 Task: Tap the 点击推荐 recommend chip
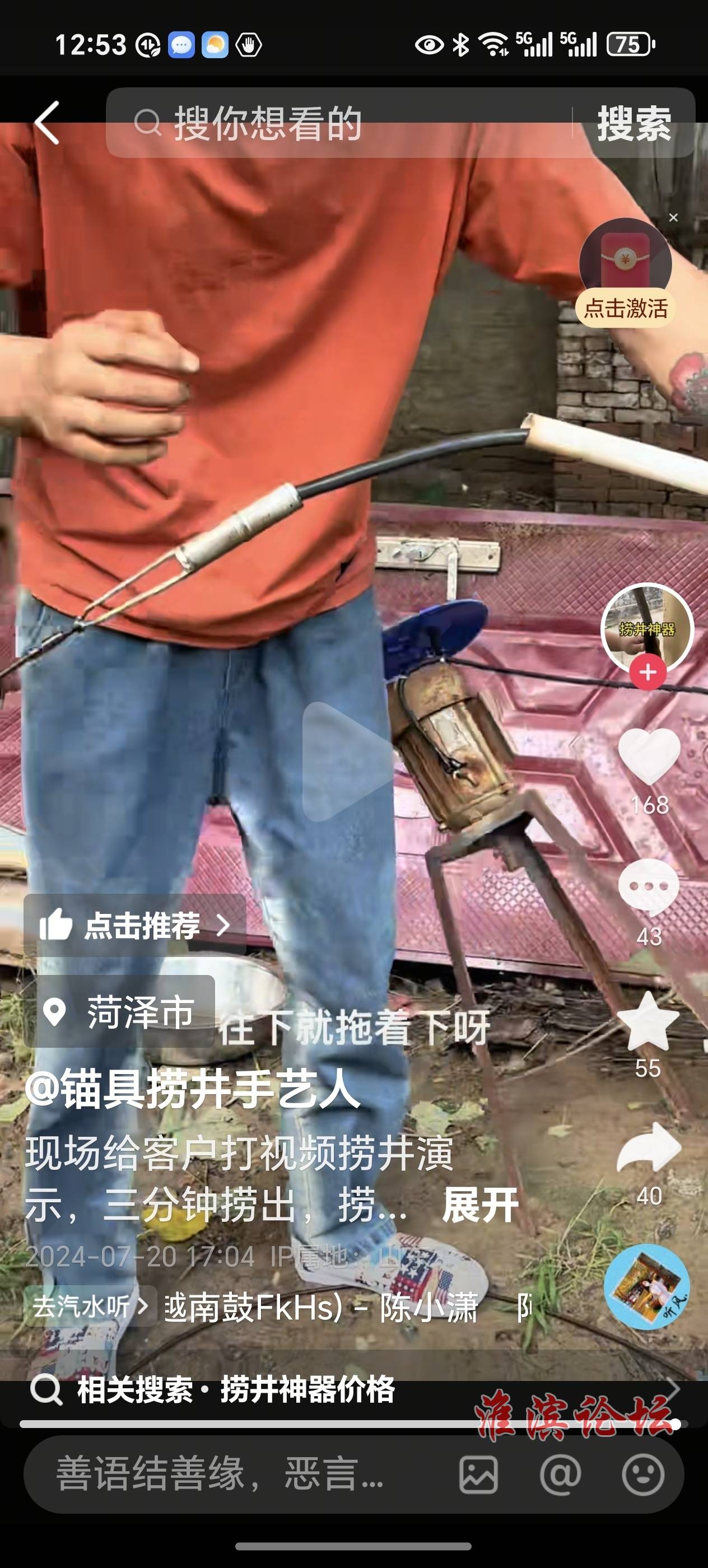click(x=135, y=925)
